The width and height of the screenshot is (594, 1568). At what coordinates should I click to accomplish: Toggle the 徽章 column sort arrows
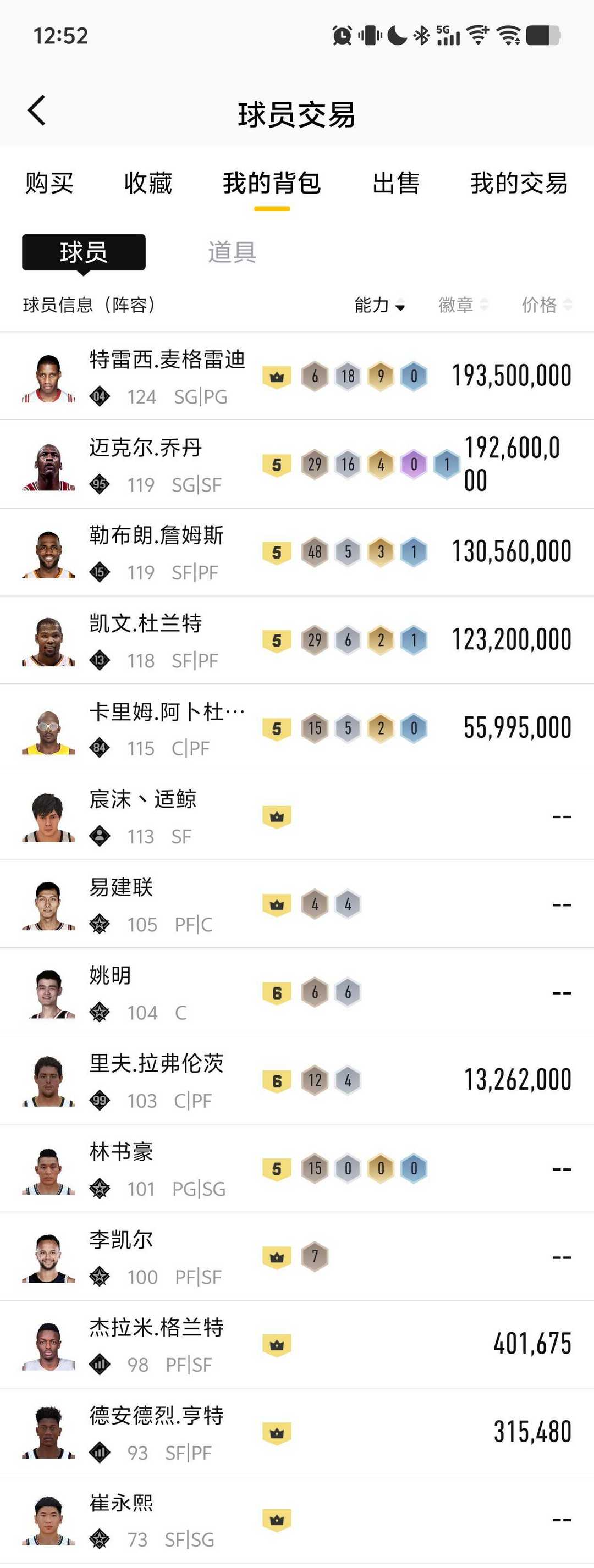[x=462, y=306]
